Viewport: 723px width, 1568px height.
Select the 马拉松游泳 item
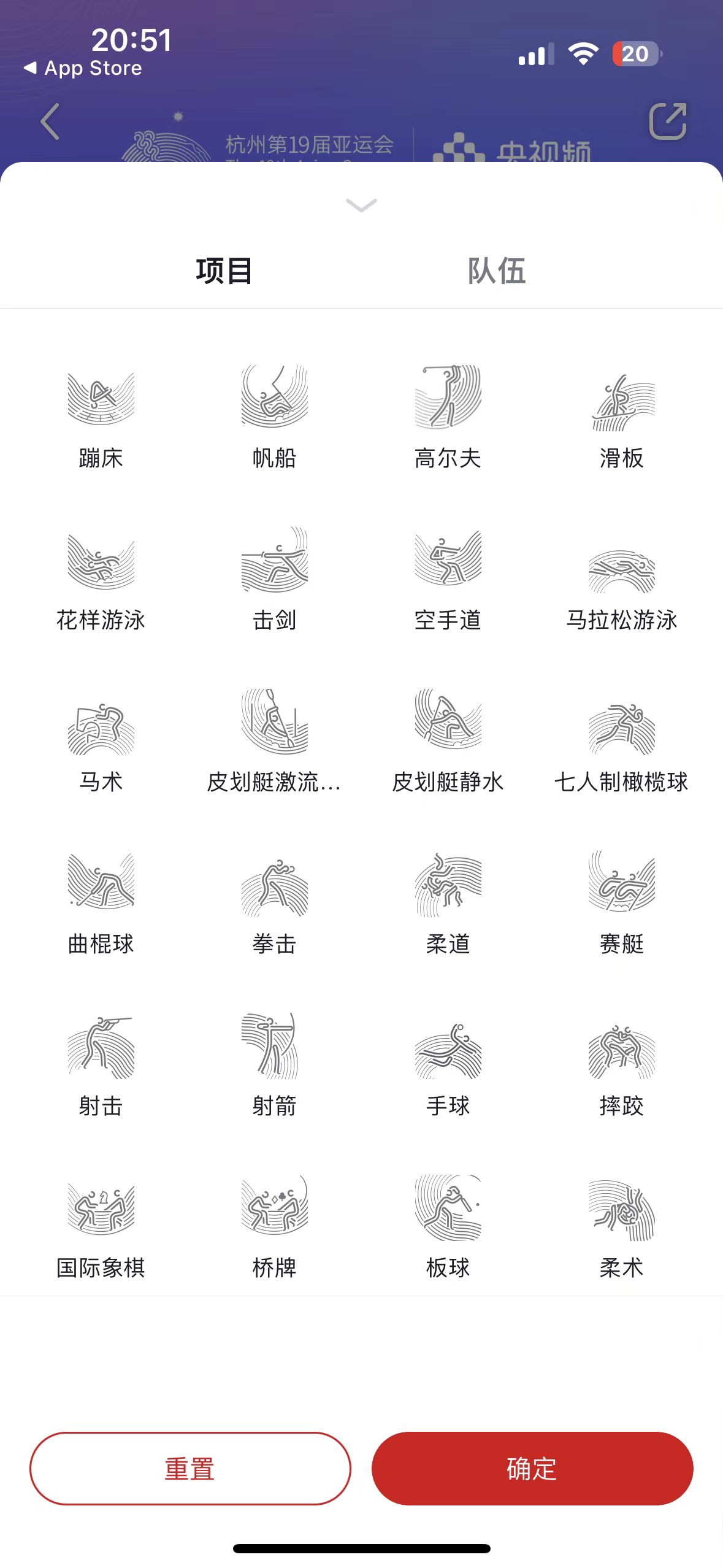[x=621, y=579]
